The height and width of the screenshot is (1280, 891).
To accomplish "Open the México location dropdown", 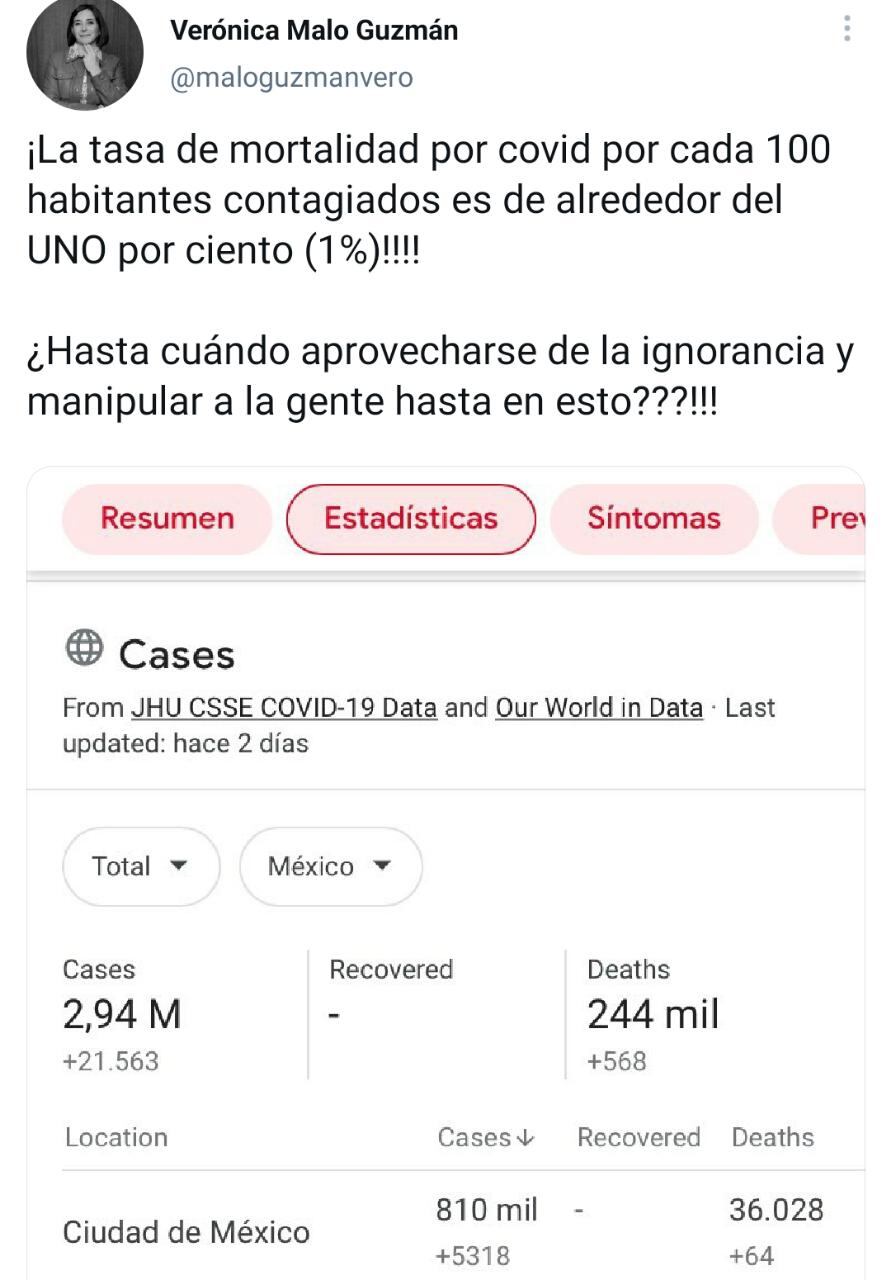I will click(x=330, y=867).
